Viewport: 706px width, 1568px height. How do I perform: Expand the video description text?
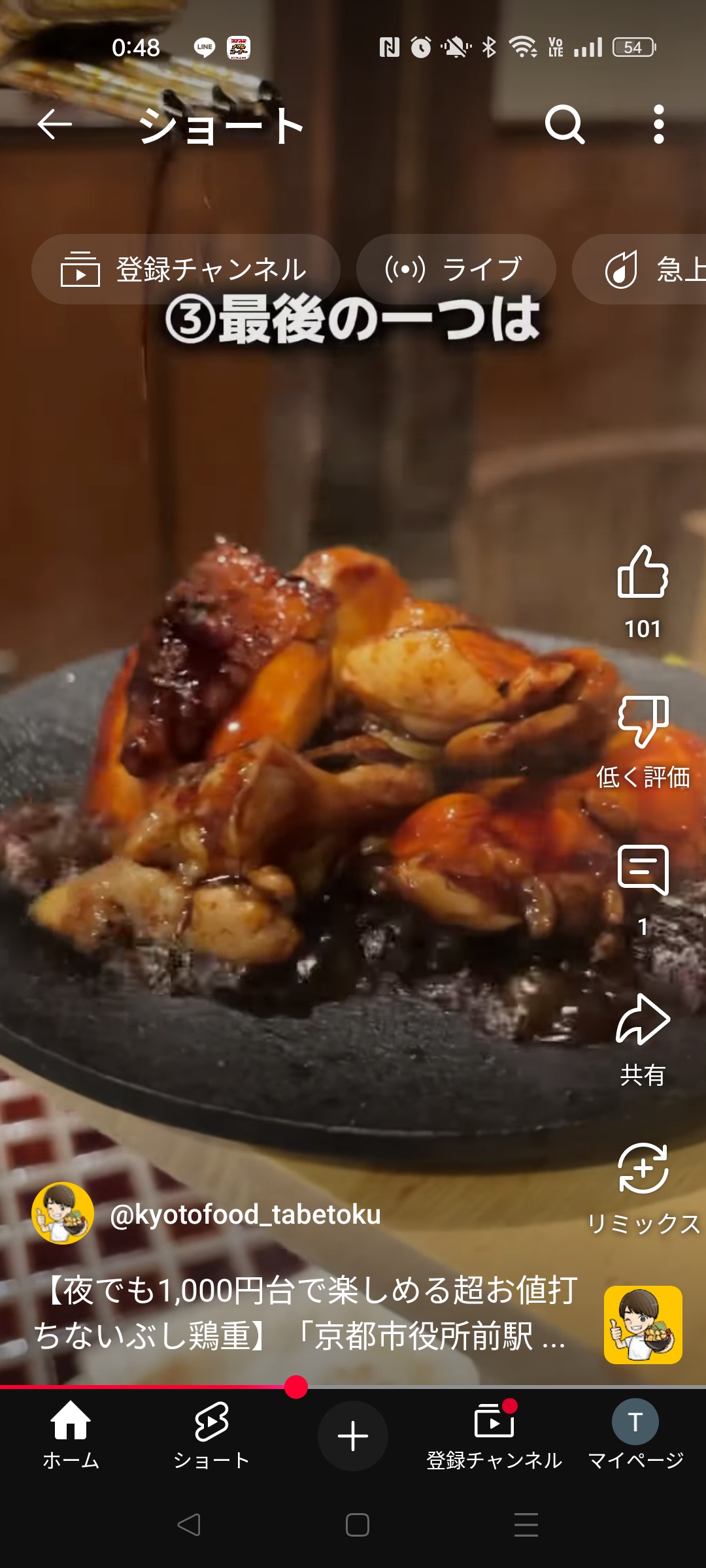pyautogui.click(x=305, y=1313)
